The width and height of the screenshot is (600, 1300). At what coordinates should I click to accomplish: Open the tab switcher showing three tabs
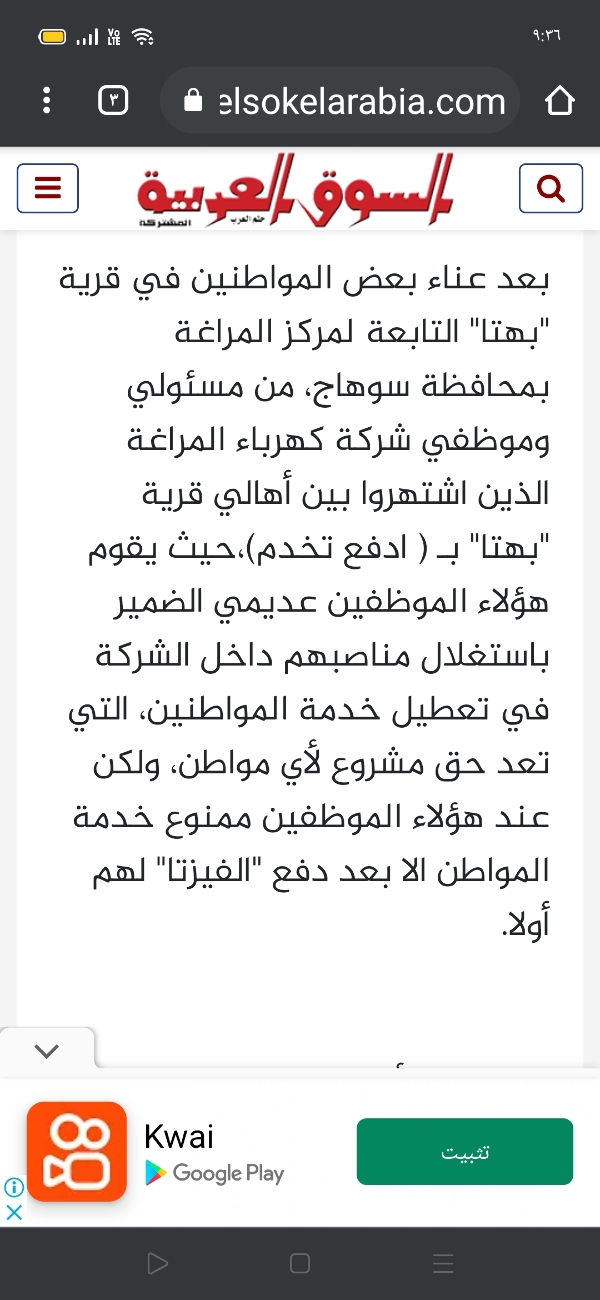113,100
